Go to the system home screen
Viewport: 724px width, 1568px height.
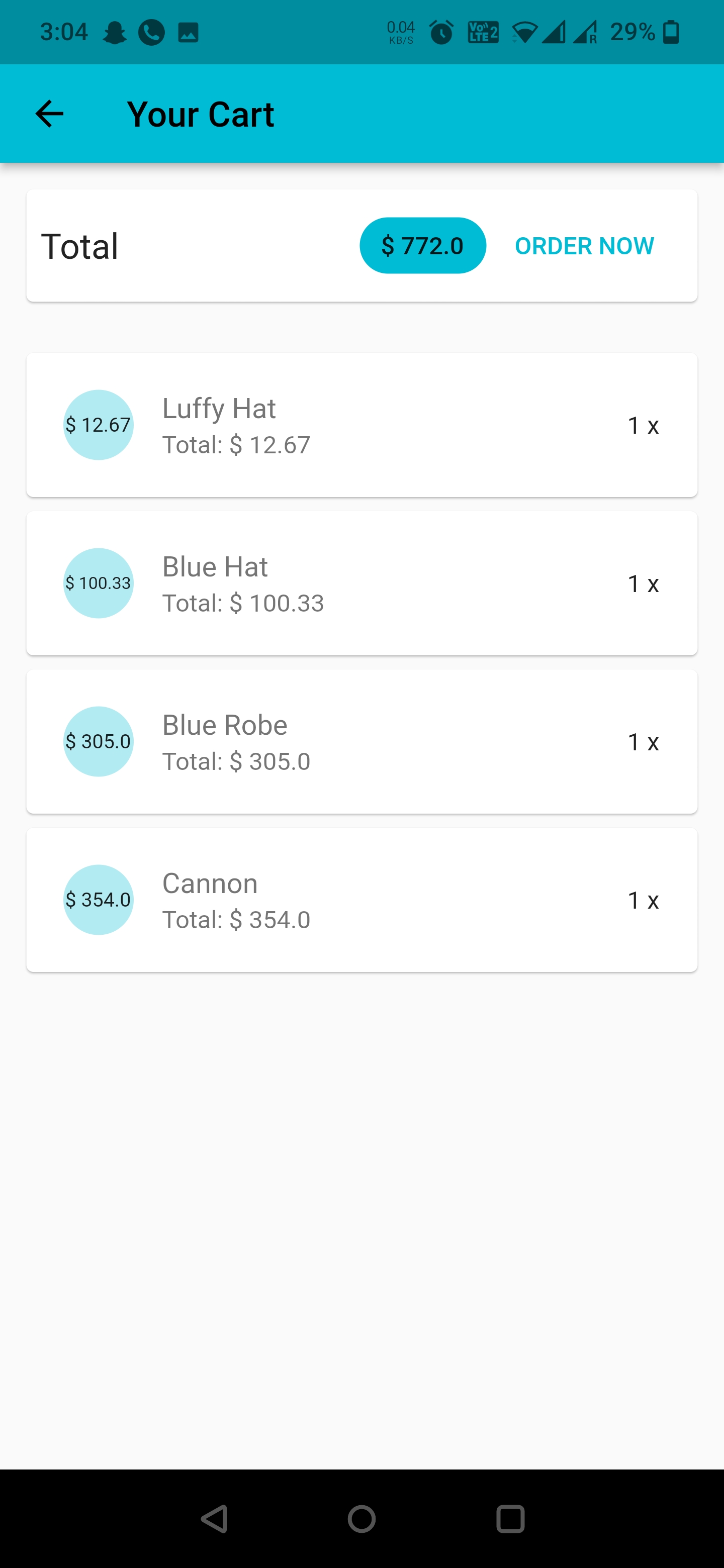coord(361,1519)
